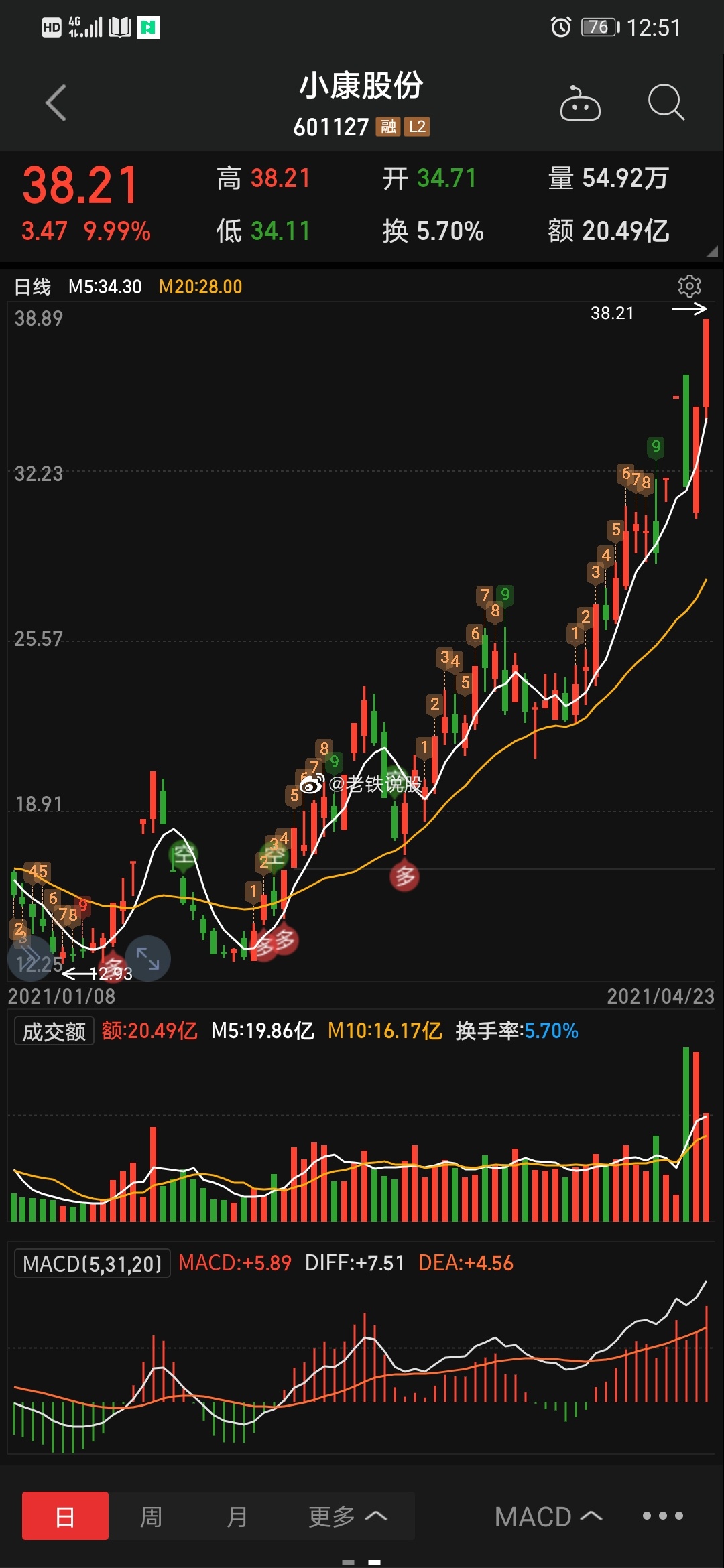Select the 日 daily chart tab
This screenshot has height=1568, width=724.
(x=65, y=1516)
